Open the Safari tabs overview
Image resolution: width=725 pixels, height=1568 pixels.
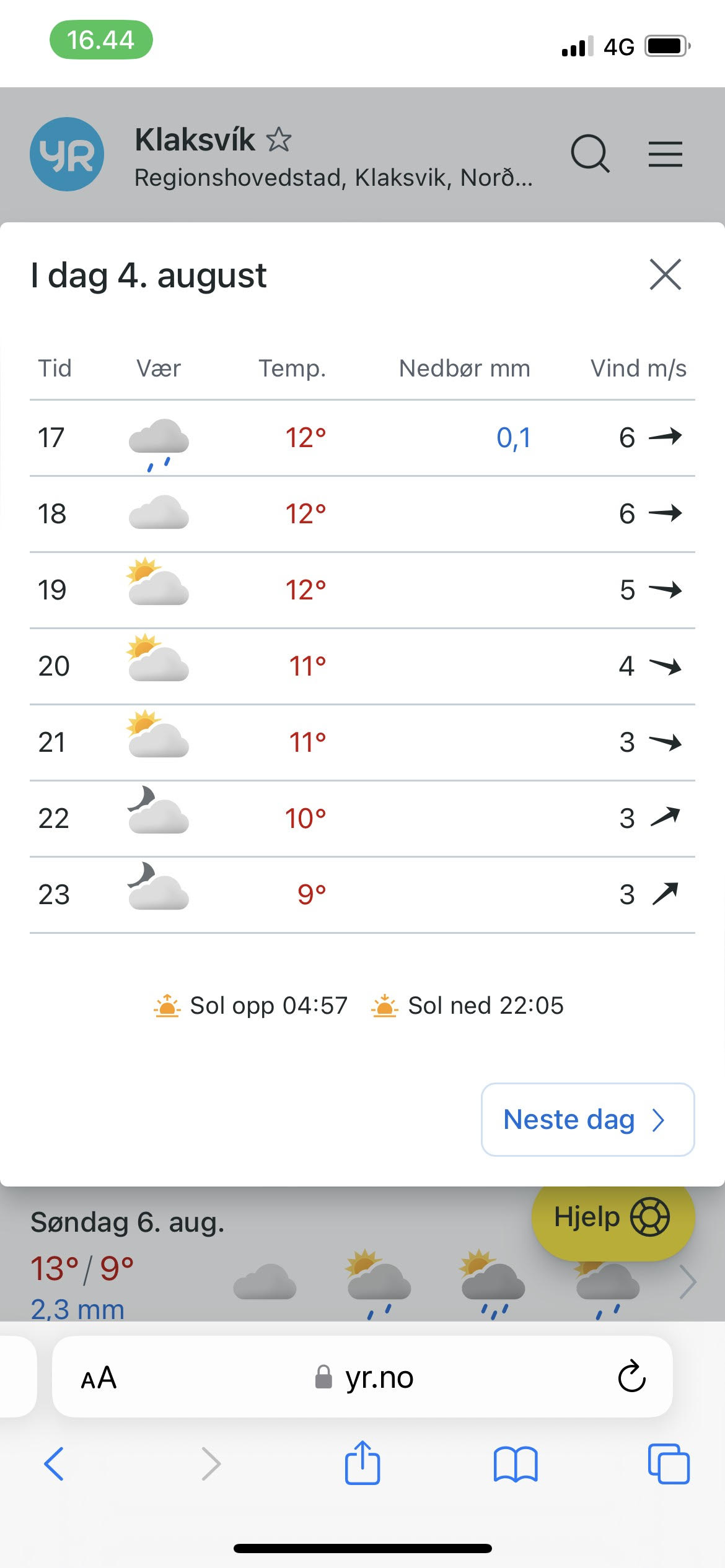point(669,1464)
